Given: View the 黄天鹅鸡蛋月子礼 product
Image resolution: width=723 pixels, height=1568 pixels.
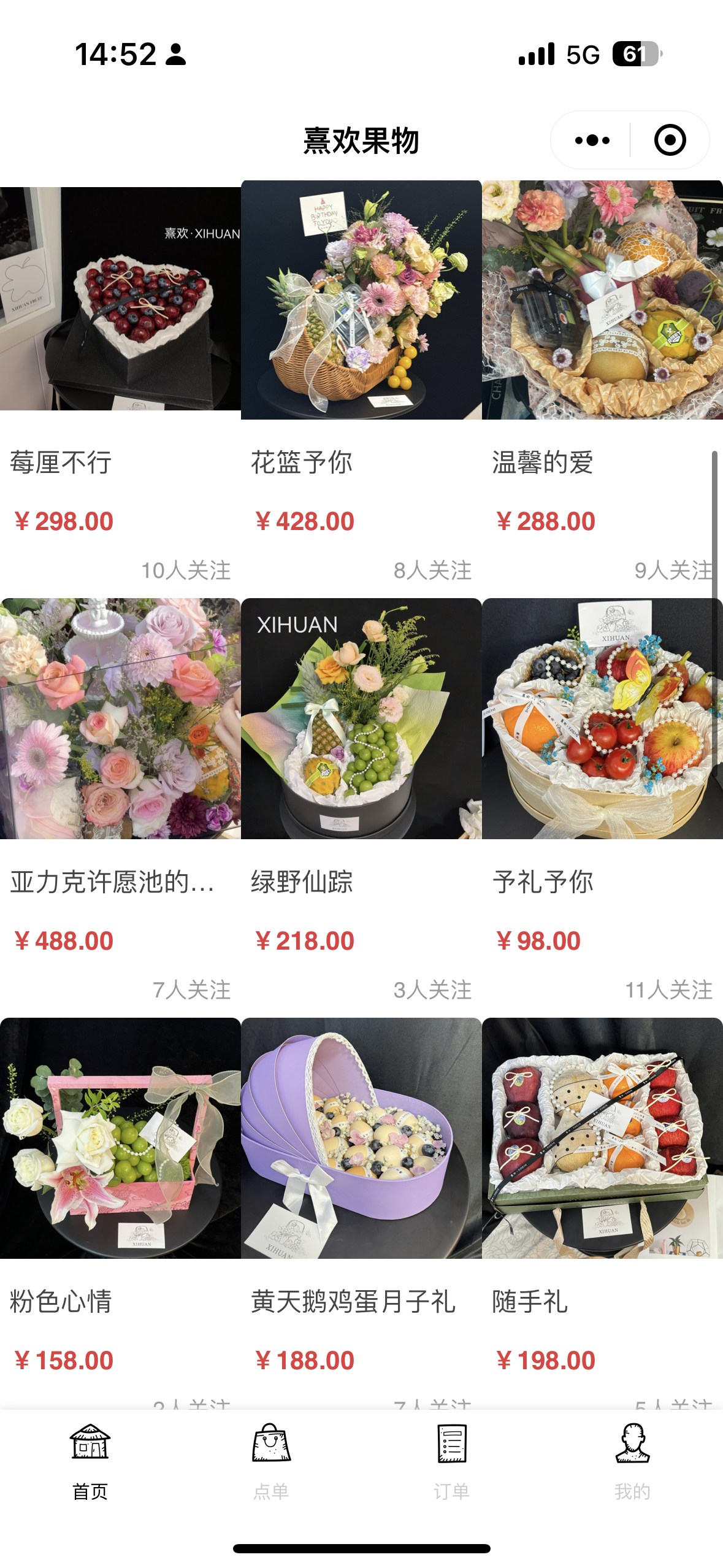Looking at the screenshot, I should (361, 1138).
